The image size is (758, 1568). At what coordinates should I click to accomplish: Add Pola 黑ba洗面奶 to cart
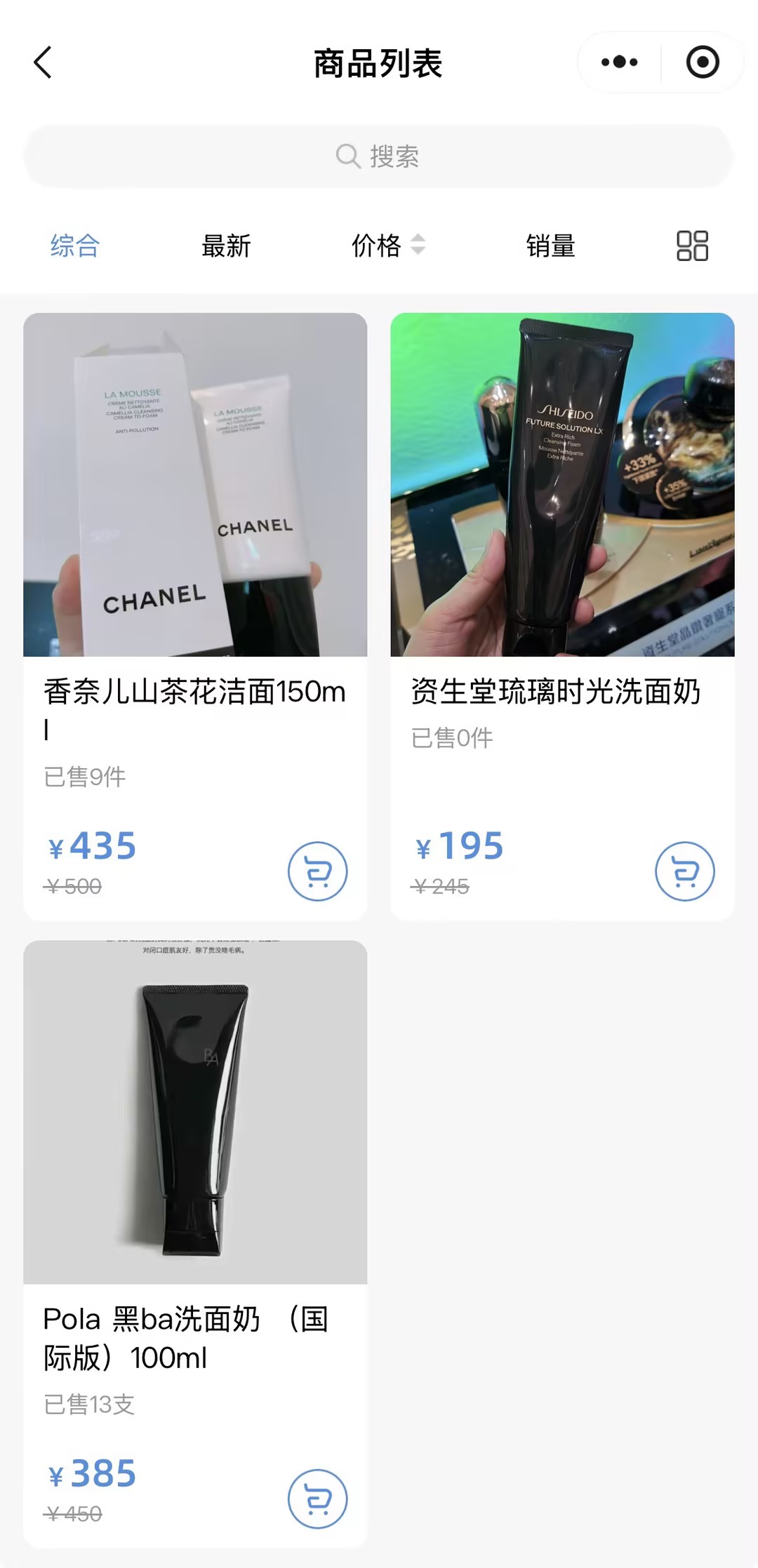(317, 1499)
